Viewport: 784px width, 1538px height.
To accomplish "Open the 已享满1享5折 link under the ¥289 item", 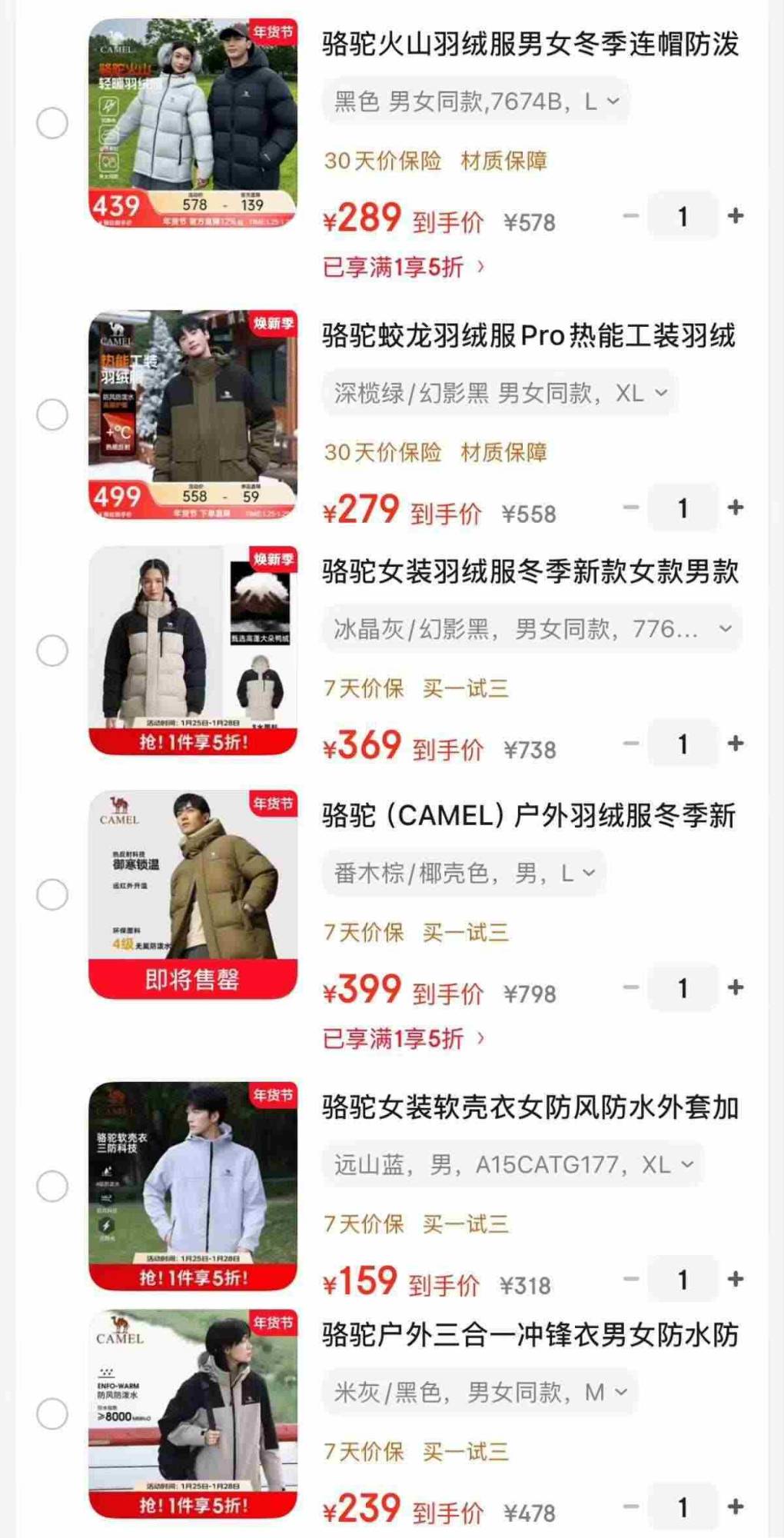I will 404,267.
